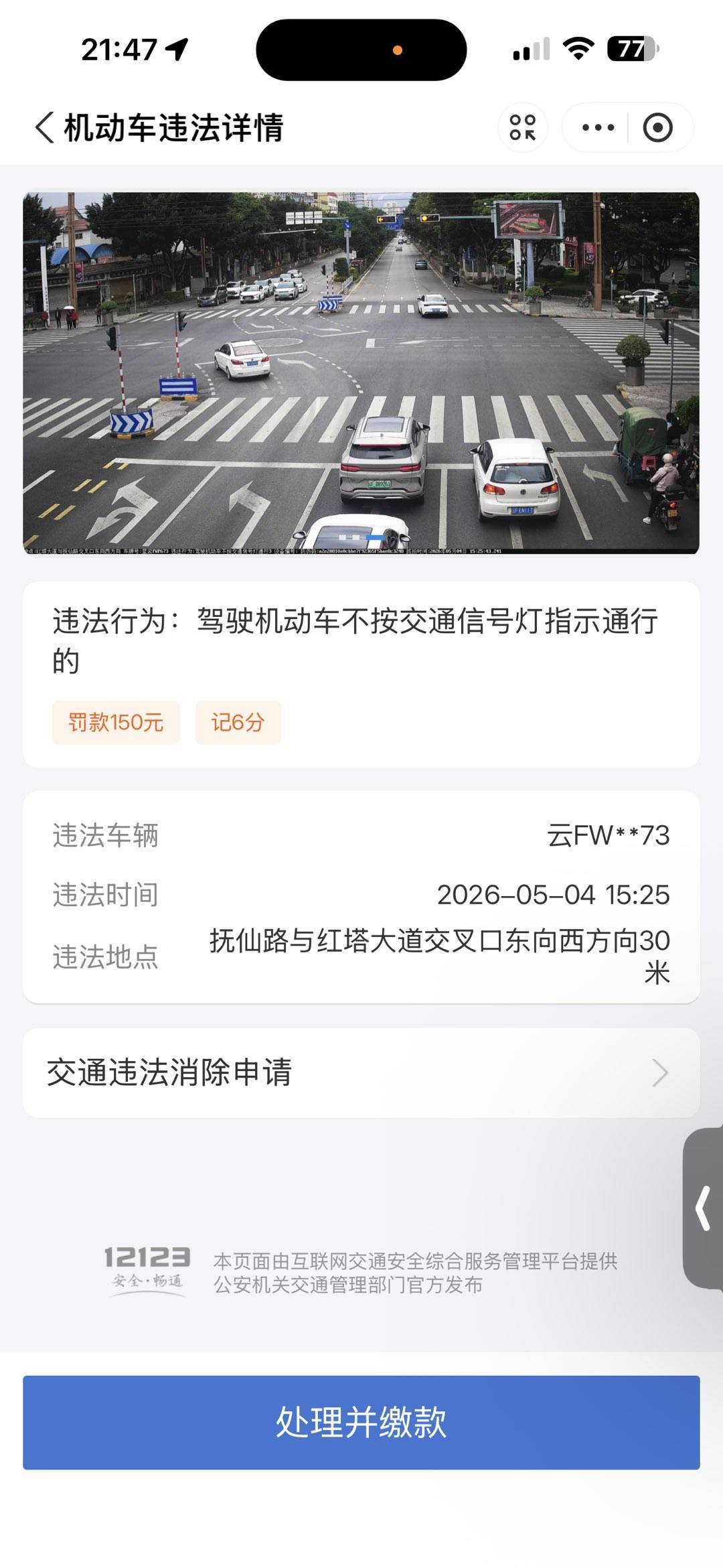Viewport: 723px width, 1568px height.
Task: Expand the side floating arrow tab
Action: [703, 1208]
